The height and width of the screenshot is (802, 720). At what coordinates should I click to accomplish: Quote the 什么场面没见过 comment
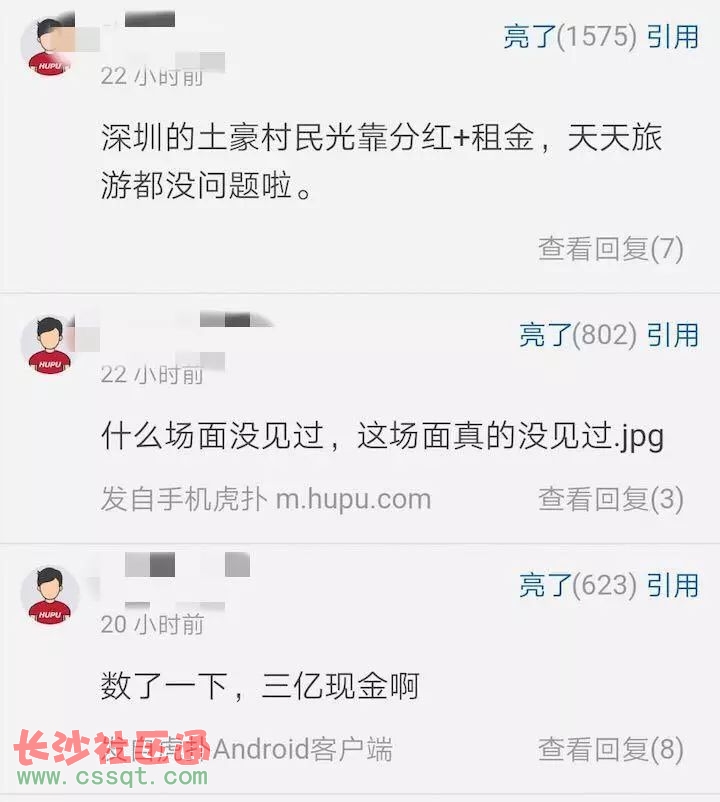672,335
